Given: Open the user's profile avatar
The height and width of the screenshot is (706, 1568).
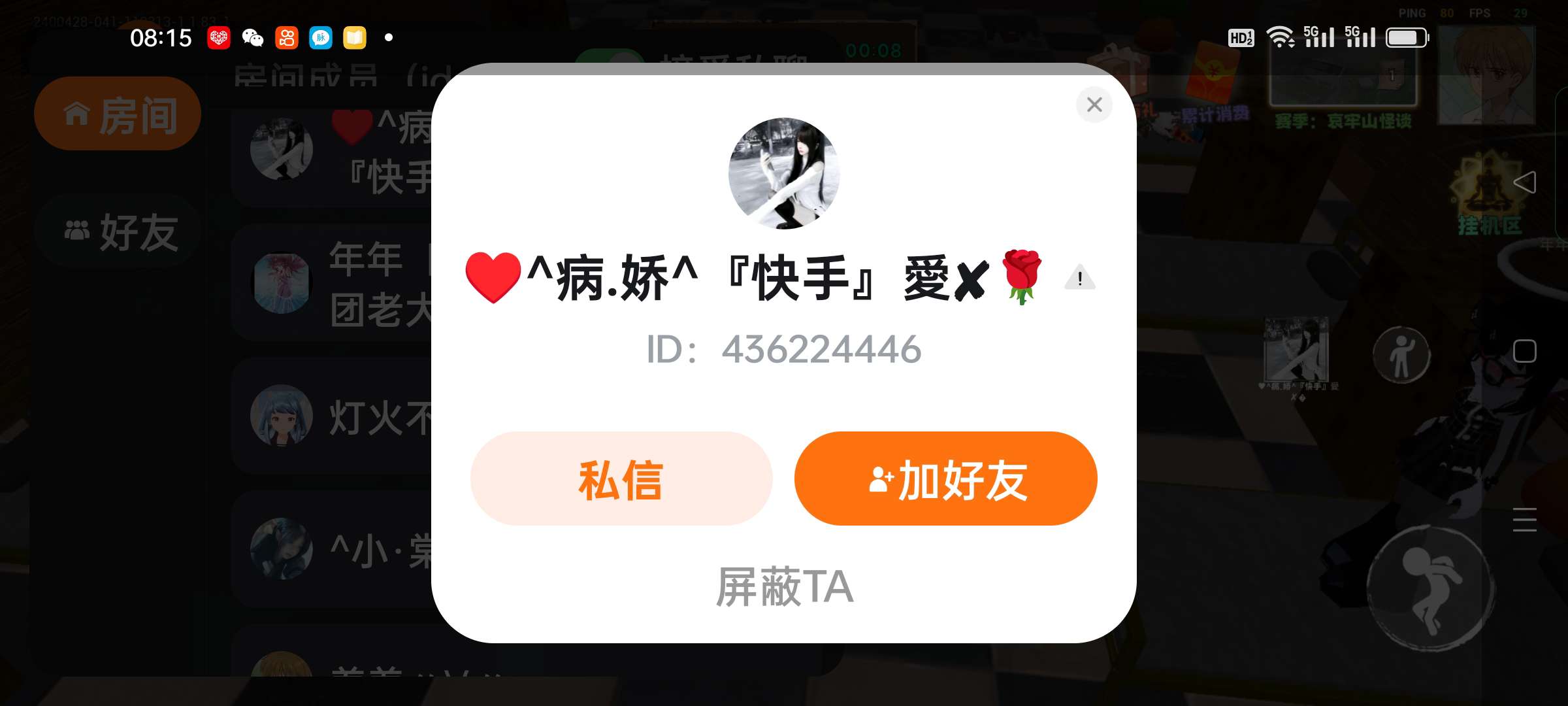Looking at the screenshot, I should (x=784, y=174).
